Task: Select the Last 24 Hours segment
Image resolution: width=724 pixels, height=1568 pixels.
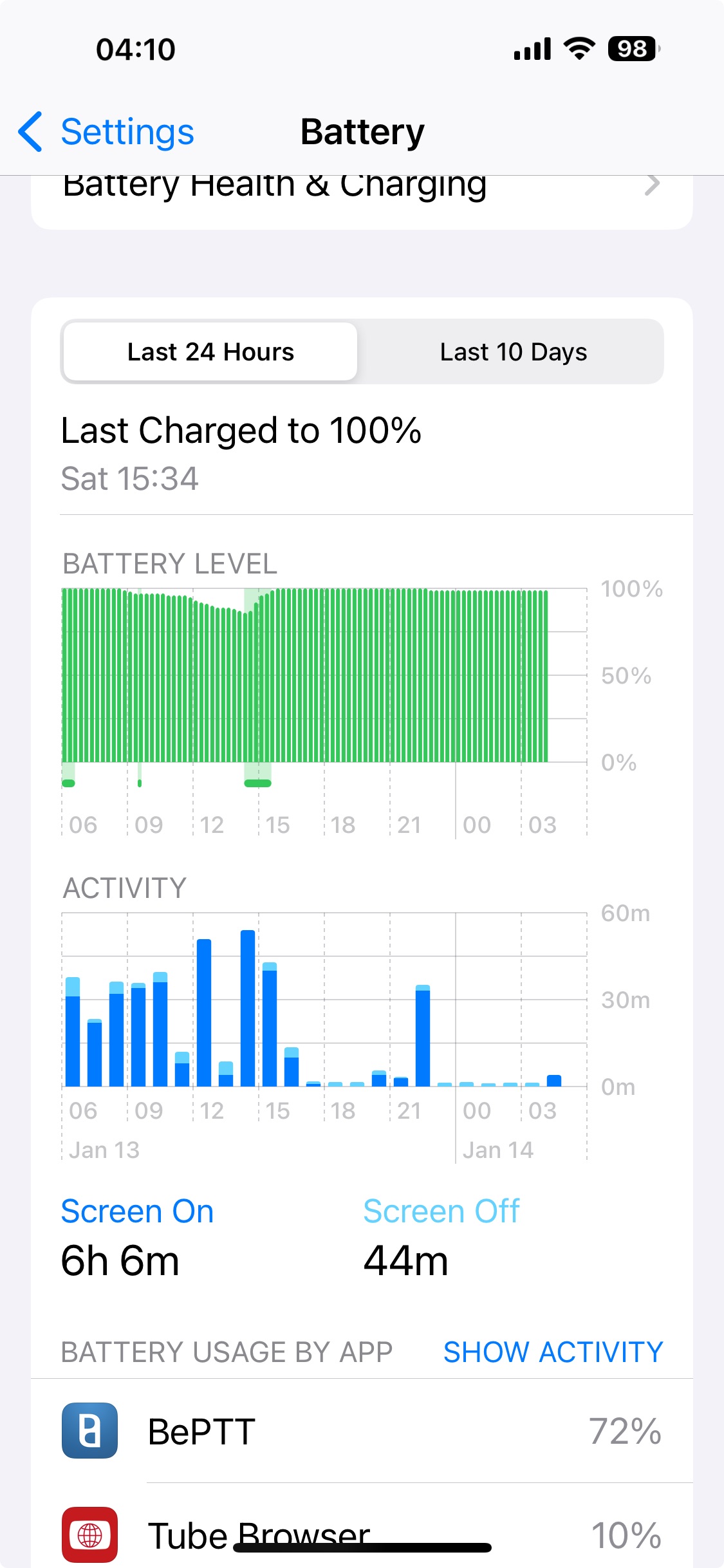Action: [x=210, y=351]
